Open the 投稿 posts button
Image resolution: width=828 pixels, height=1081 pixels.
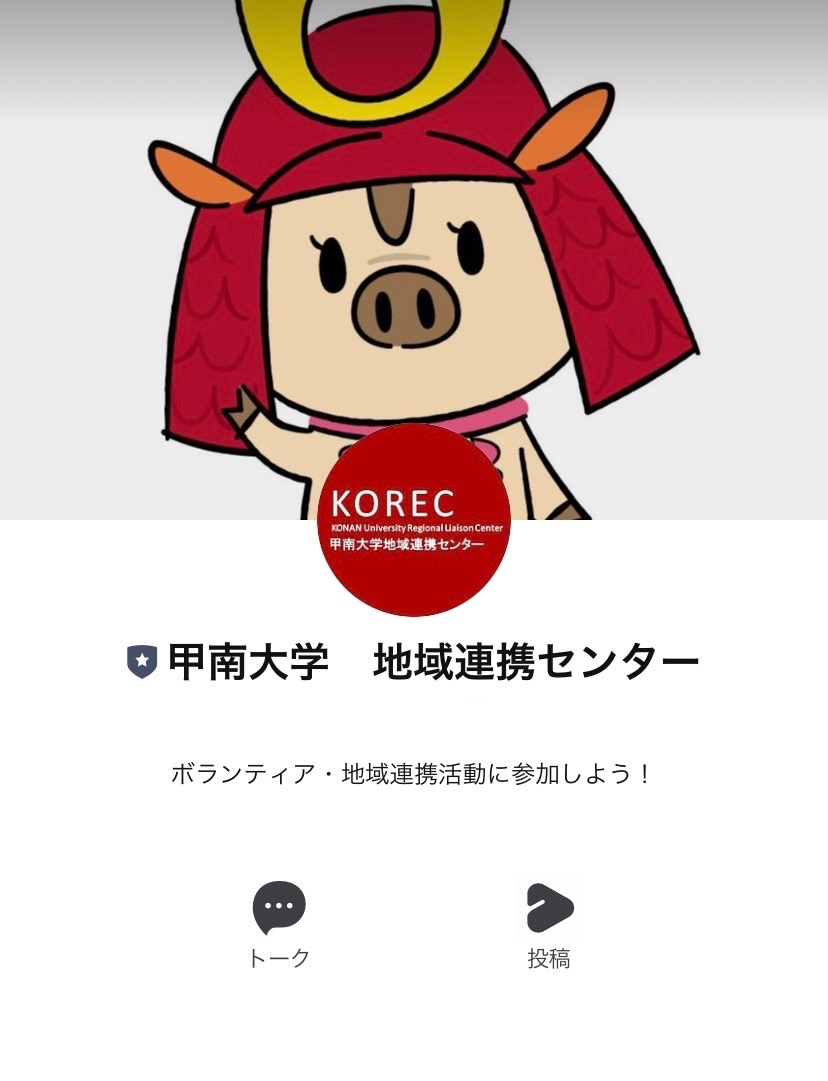click(549, 922)
